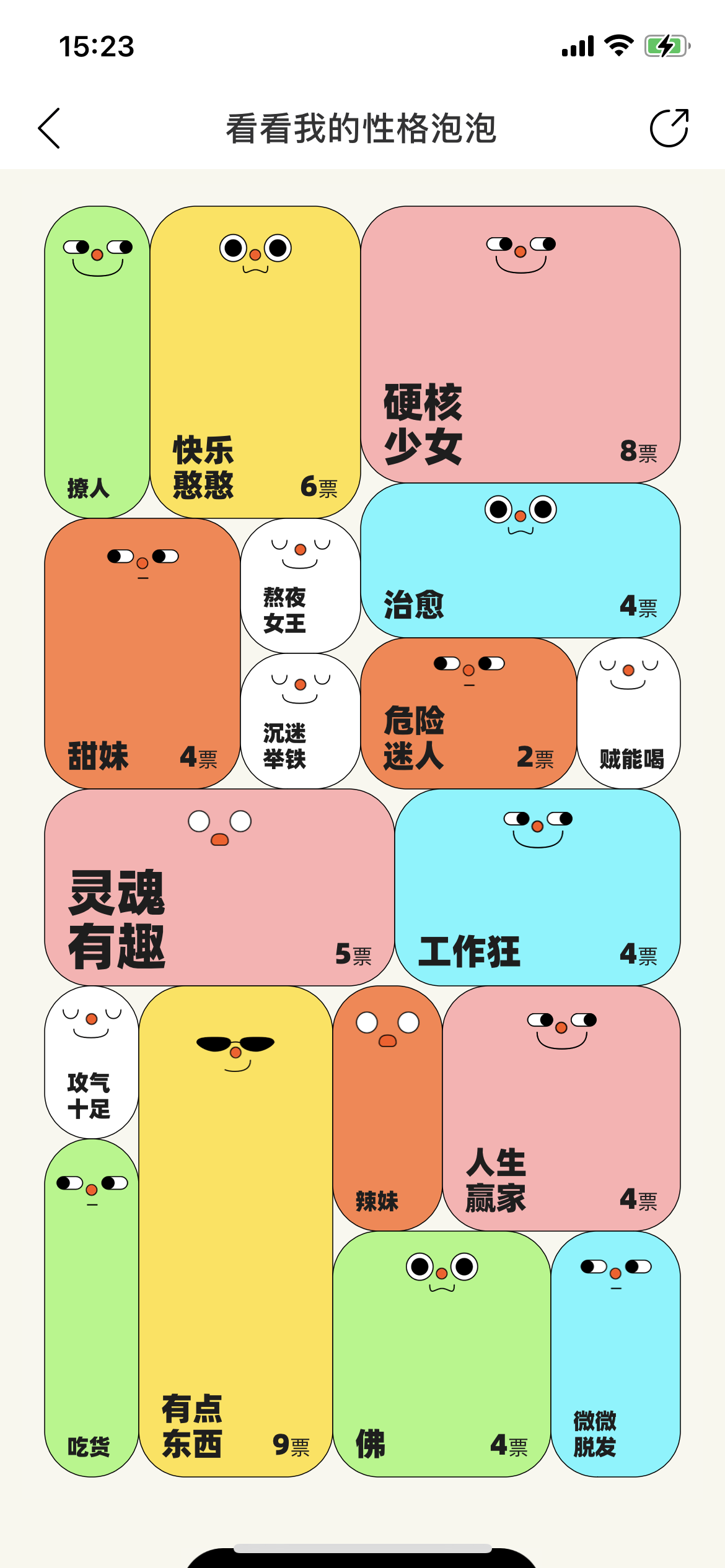Open the 熬夜女王 bubble

pyautogui.click(x=300, y=586)
